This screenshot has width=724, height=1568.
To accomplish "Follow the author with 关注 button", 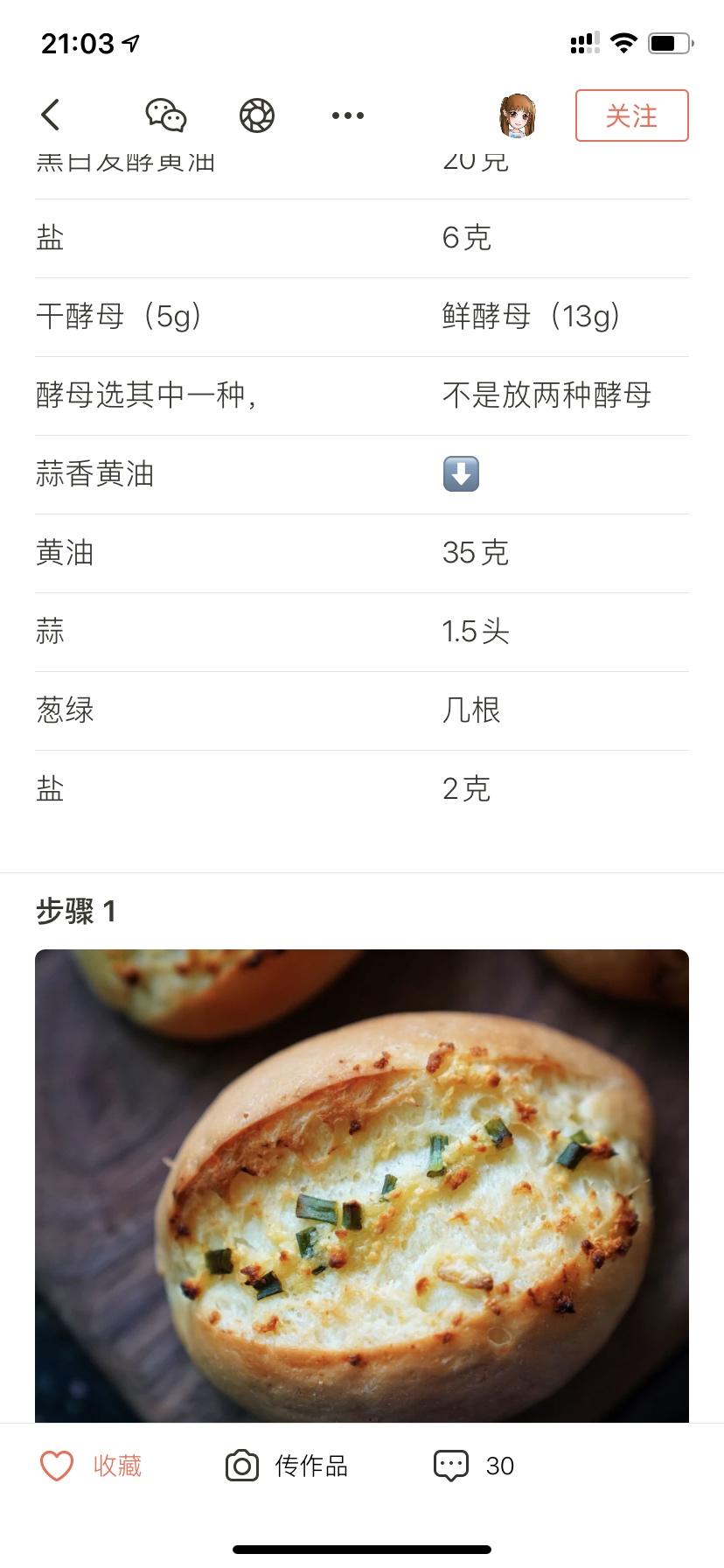I will (x=631, y=115).
